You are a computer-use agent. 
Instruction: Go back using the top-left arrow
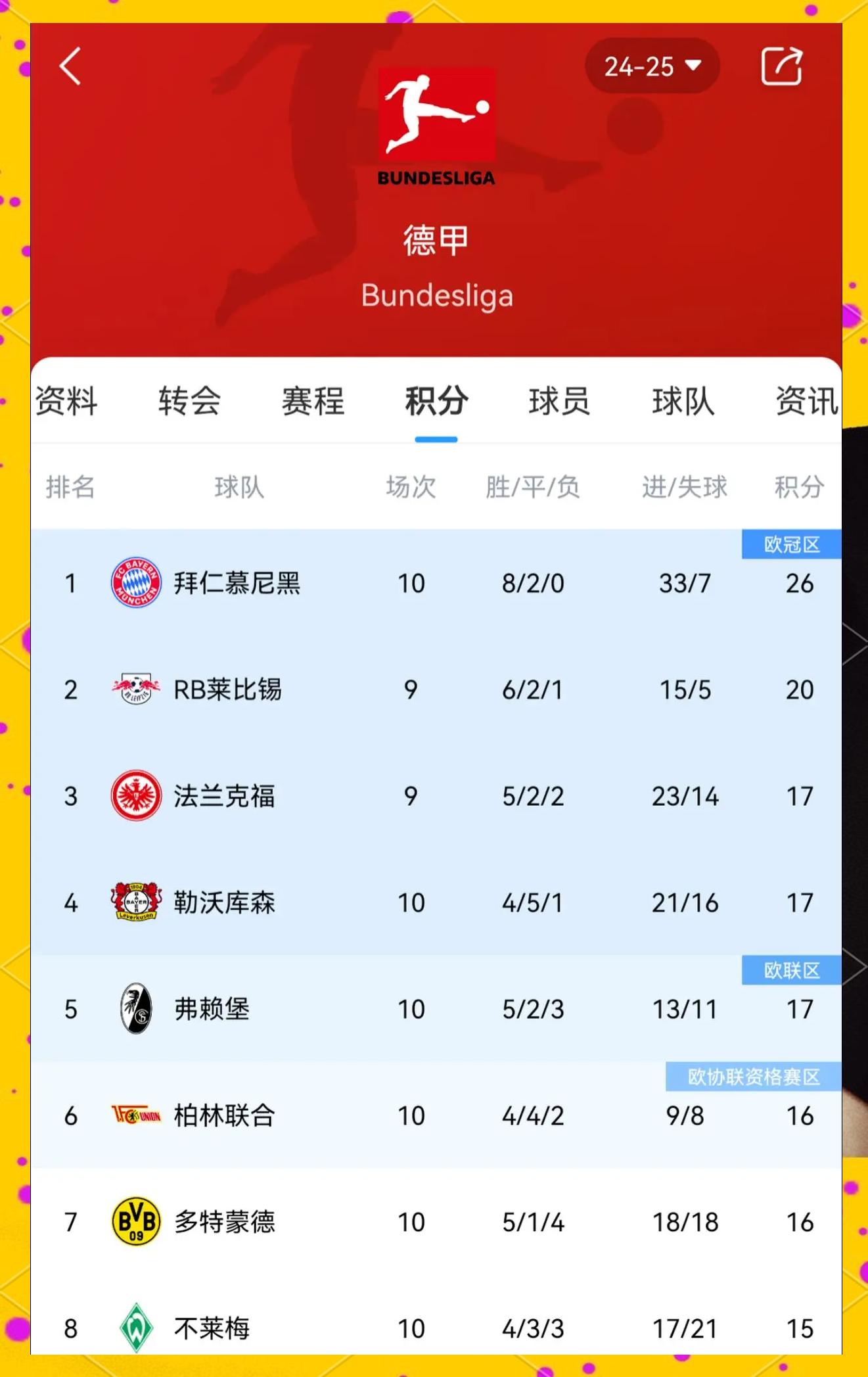coord(70,66)
